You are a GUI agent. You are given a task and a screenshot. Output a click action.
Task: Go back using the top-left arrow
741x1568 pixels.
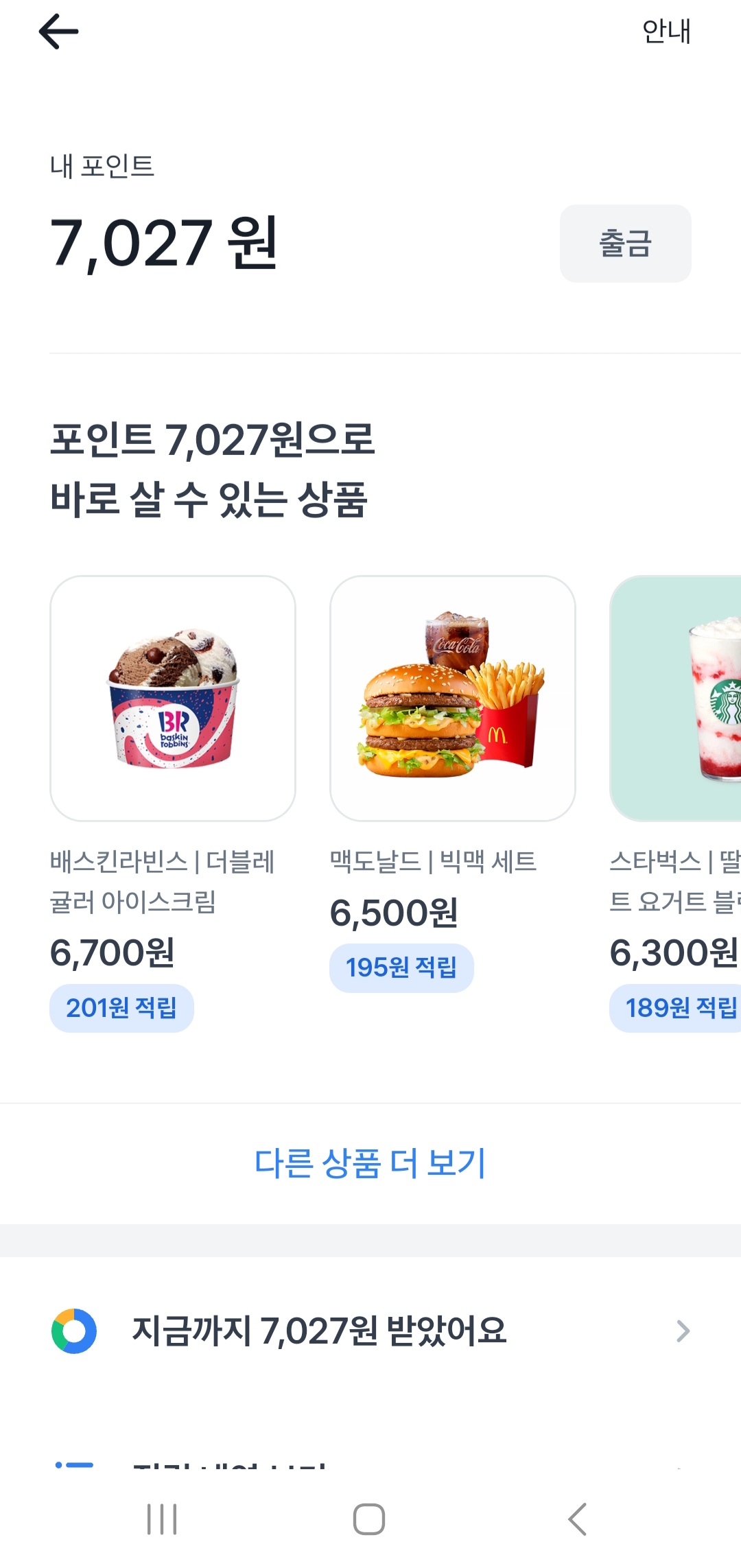[58, 32]
